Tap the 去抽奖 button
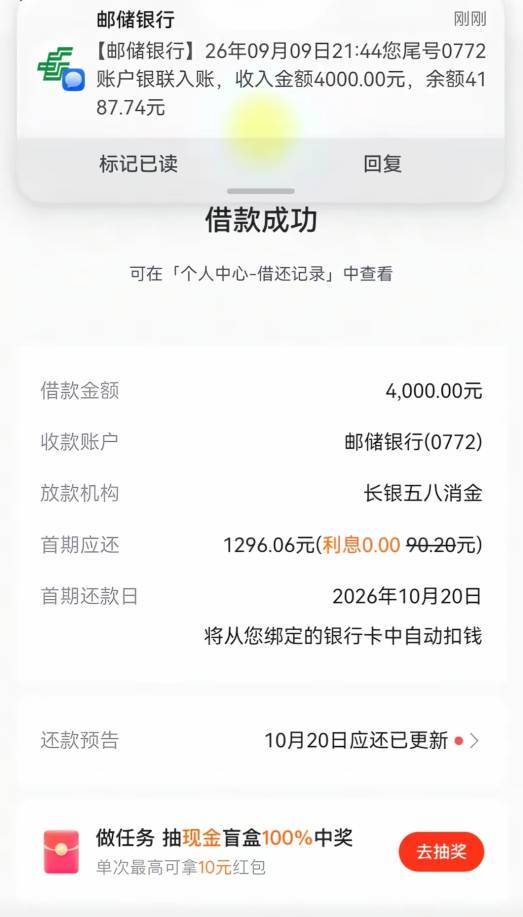 (x=441, y=852)
